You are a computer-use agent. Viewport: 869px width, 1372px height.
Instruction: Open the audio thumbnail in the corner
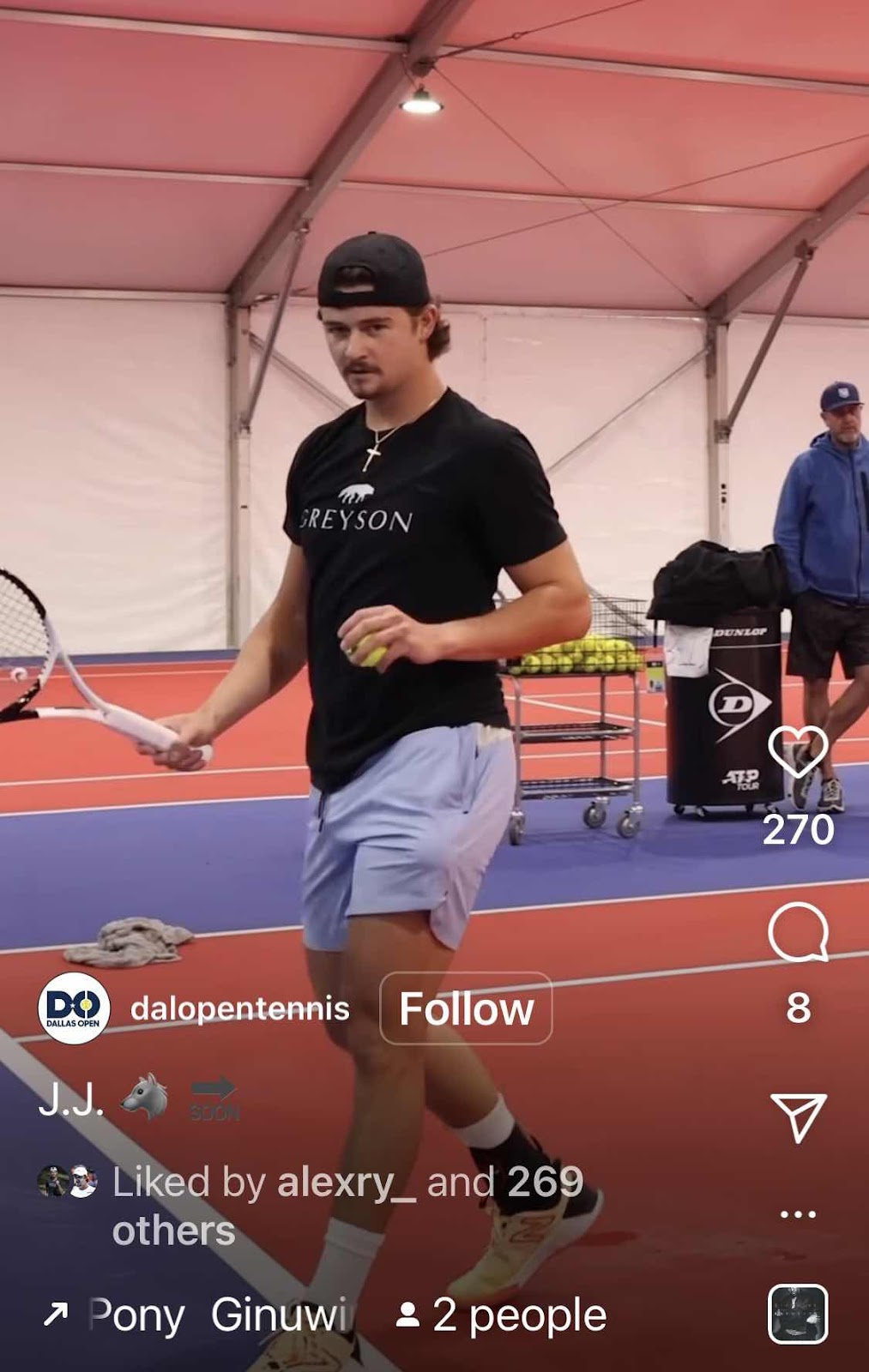click(798, 1314)
